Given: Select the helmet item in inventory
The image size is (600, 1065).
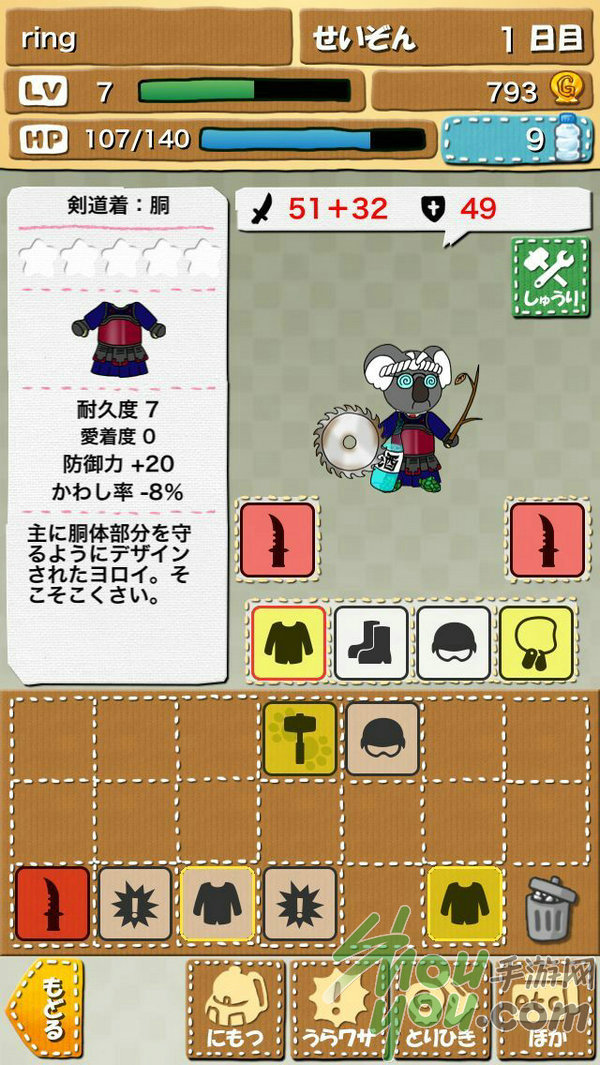Looking at the screenshot, I should (x=383, y=738).
